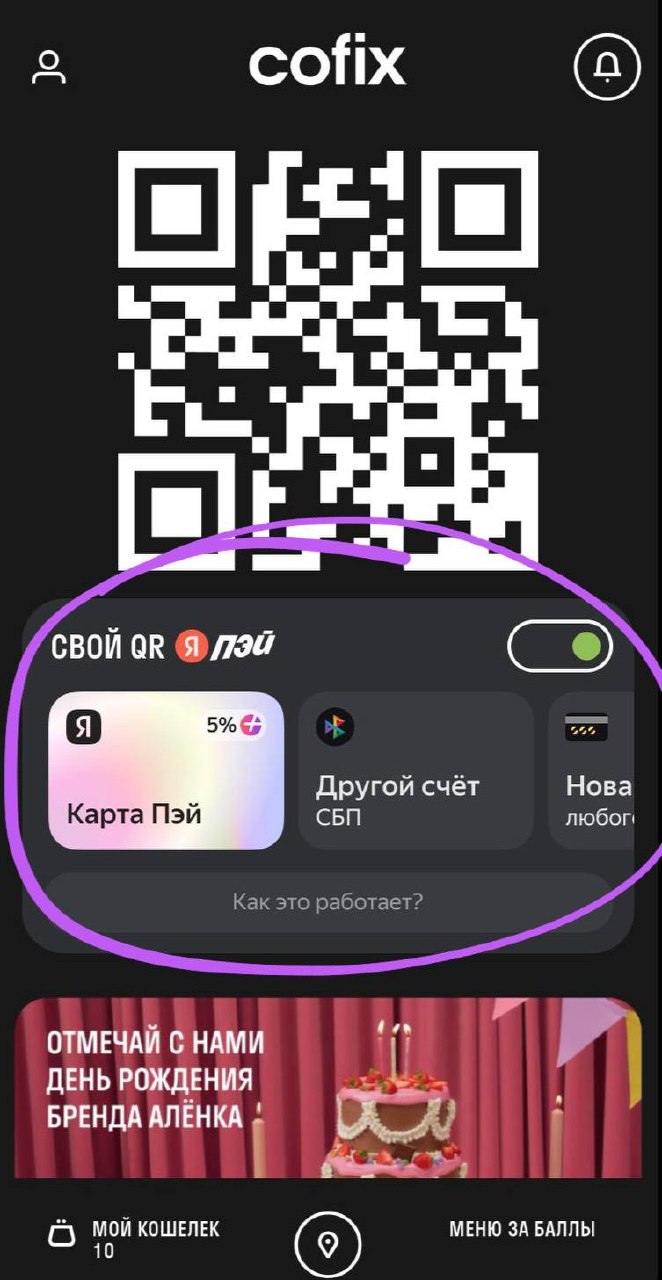The image size is (662, 1280).
Task: Go to Меню за баллы
Action: (522, 1229)
